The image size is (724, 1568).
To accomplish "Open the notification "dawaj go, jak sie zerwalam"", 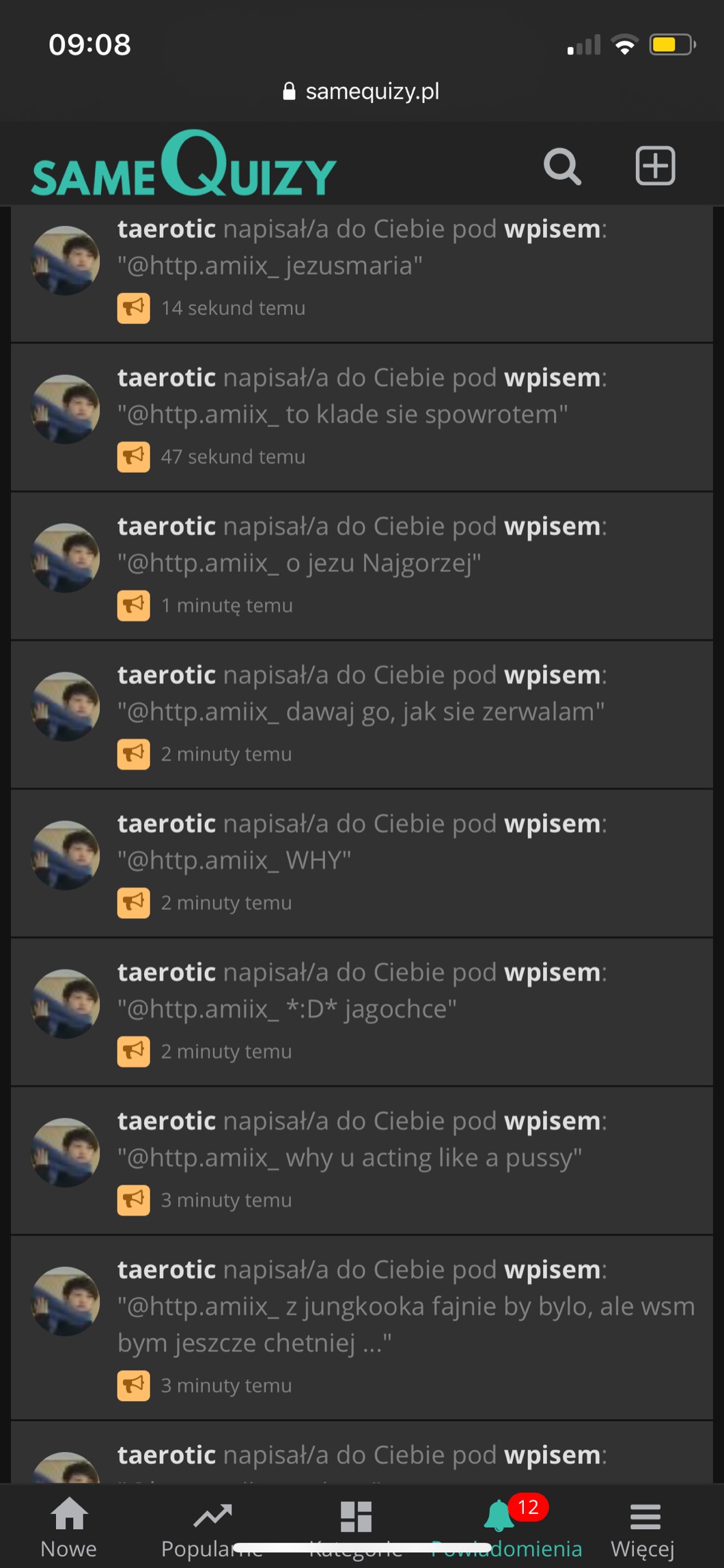I will click(x=362, y=713).
